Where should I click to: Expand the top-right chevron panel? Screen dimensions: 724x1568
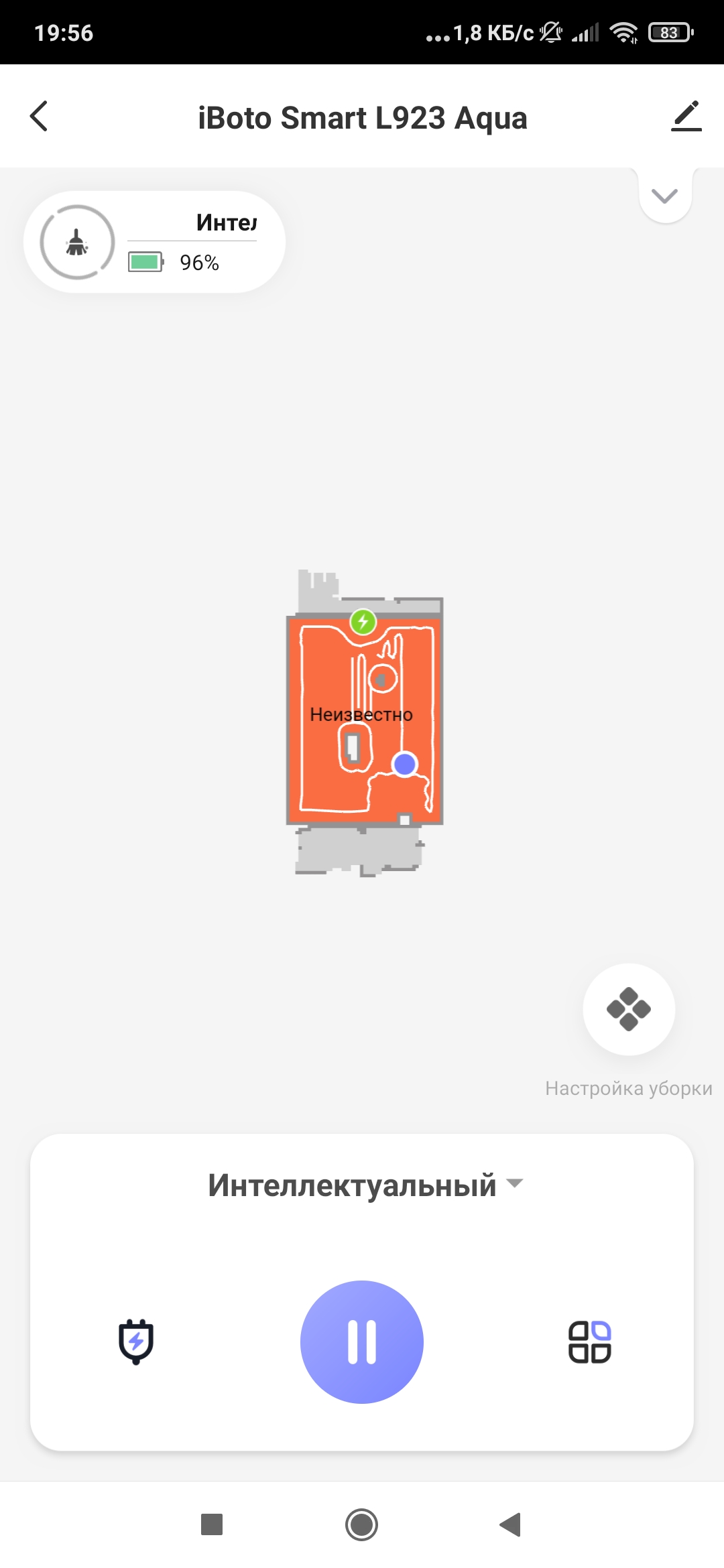point(664,196)
